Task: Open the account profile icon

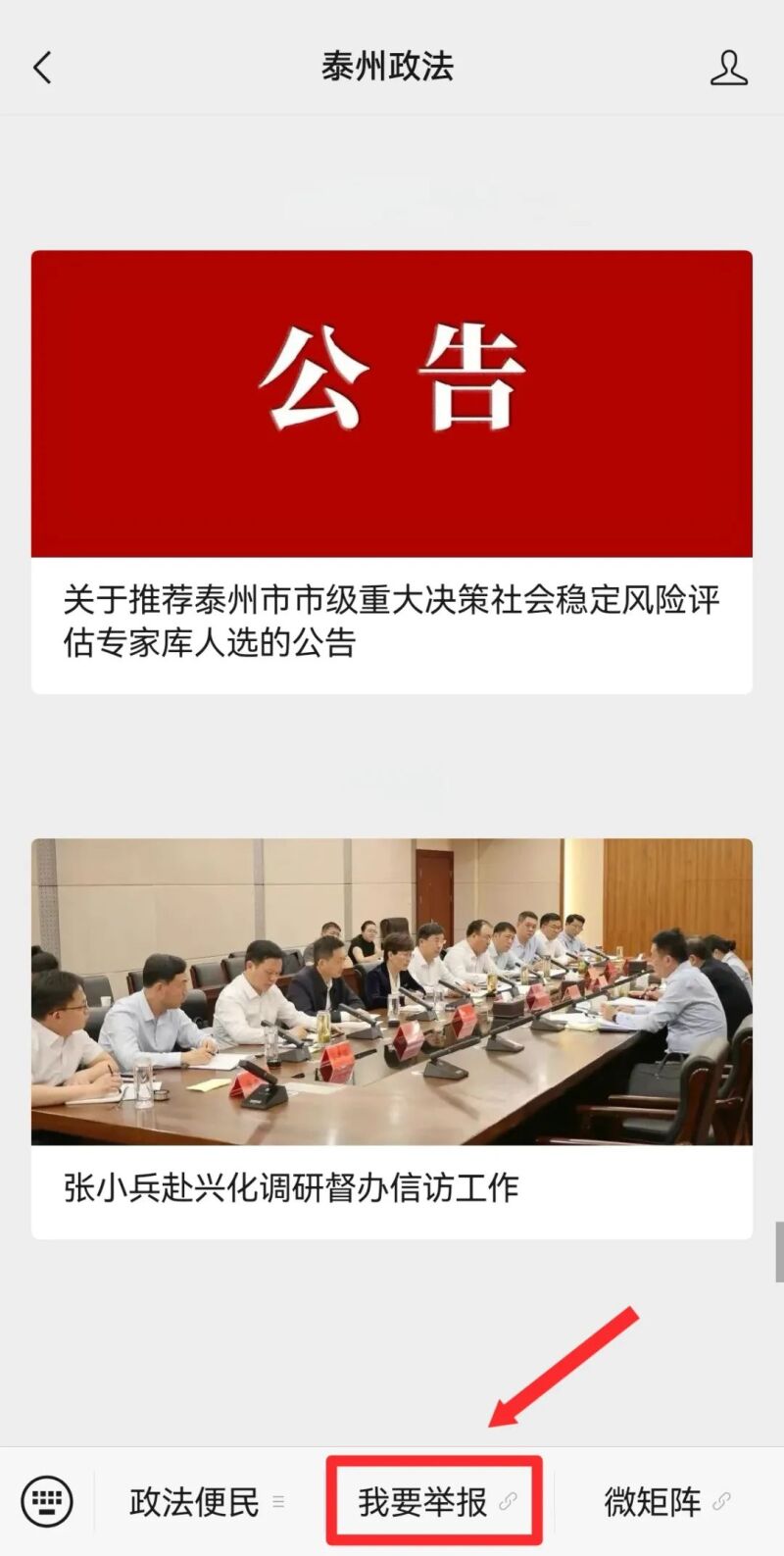Action: point(728,68)
